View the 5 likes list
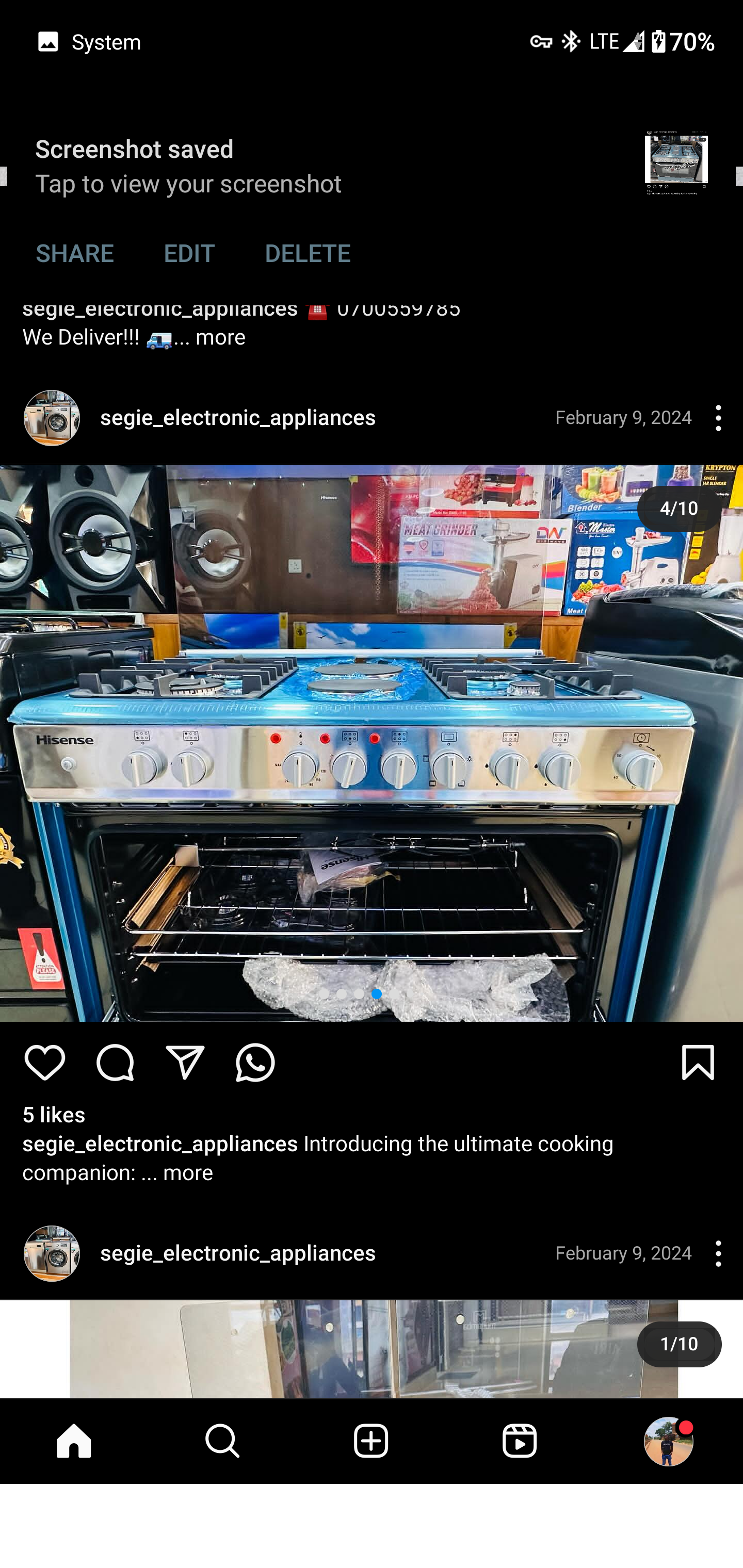The width and height of the screenshot is (743, 1568). [54, 1115]
